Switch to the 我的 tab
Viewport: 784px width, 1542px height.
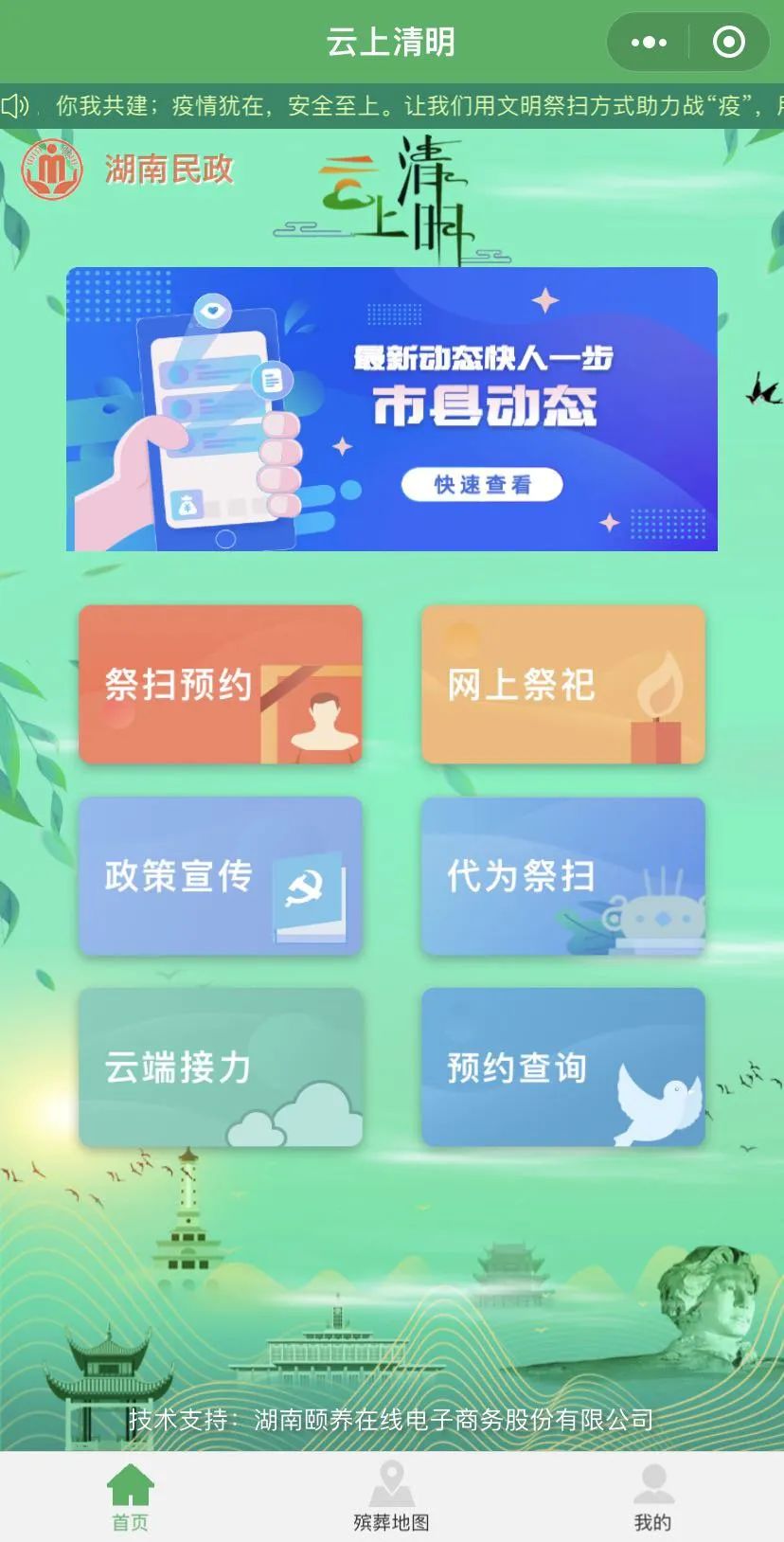pyautogui.click(x=652, y=1497)
